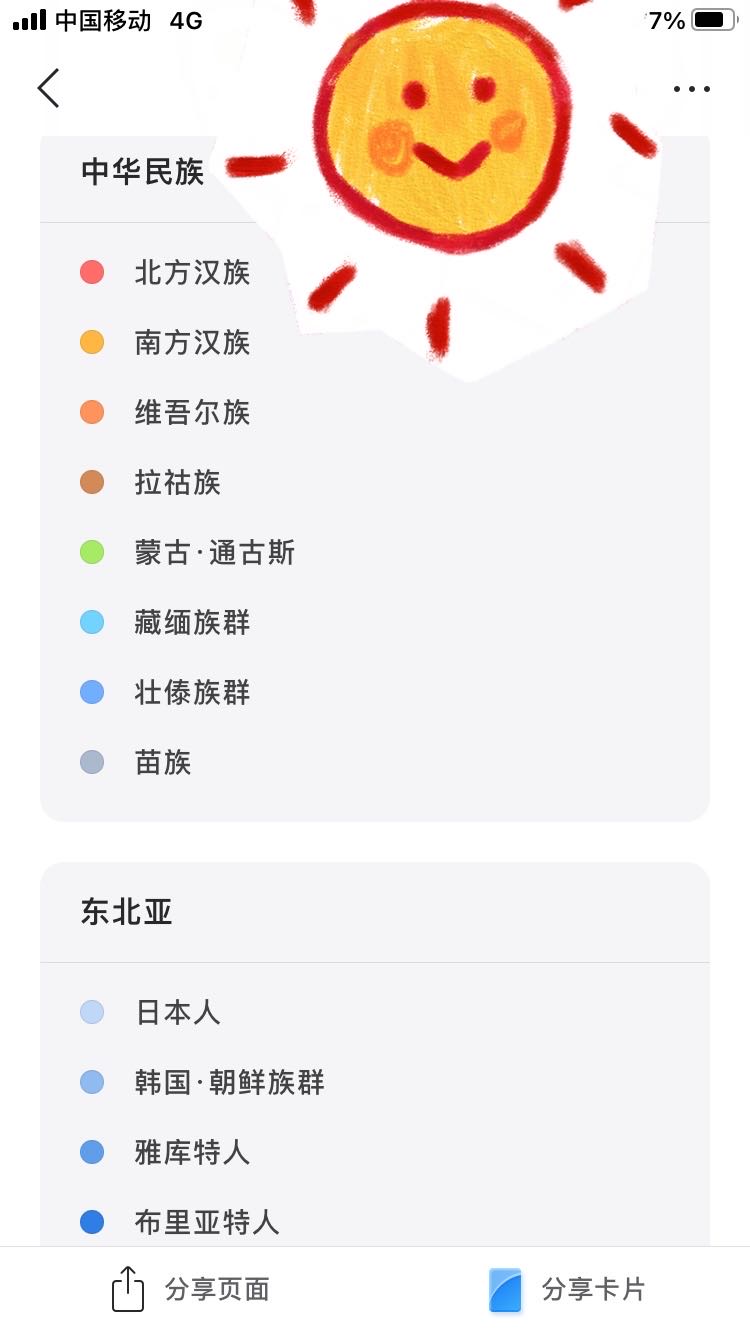This screenshot has width=750, height=1334.
Task: Go back using the top-left arrow
Action: click(48, 88)
